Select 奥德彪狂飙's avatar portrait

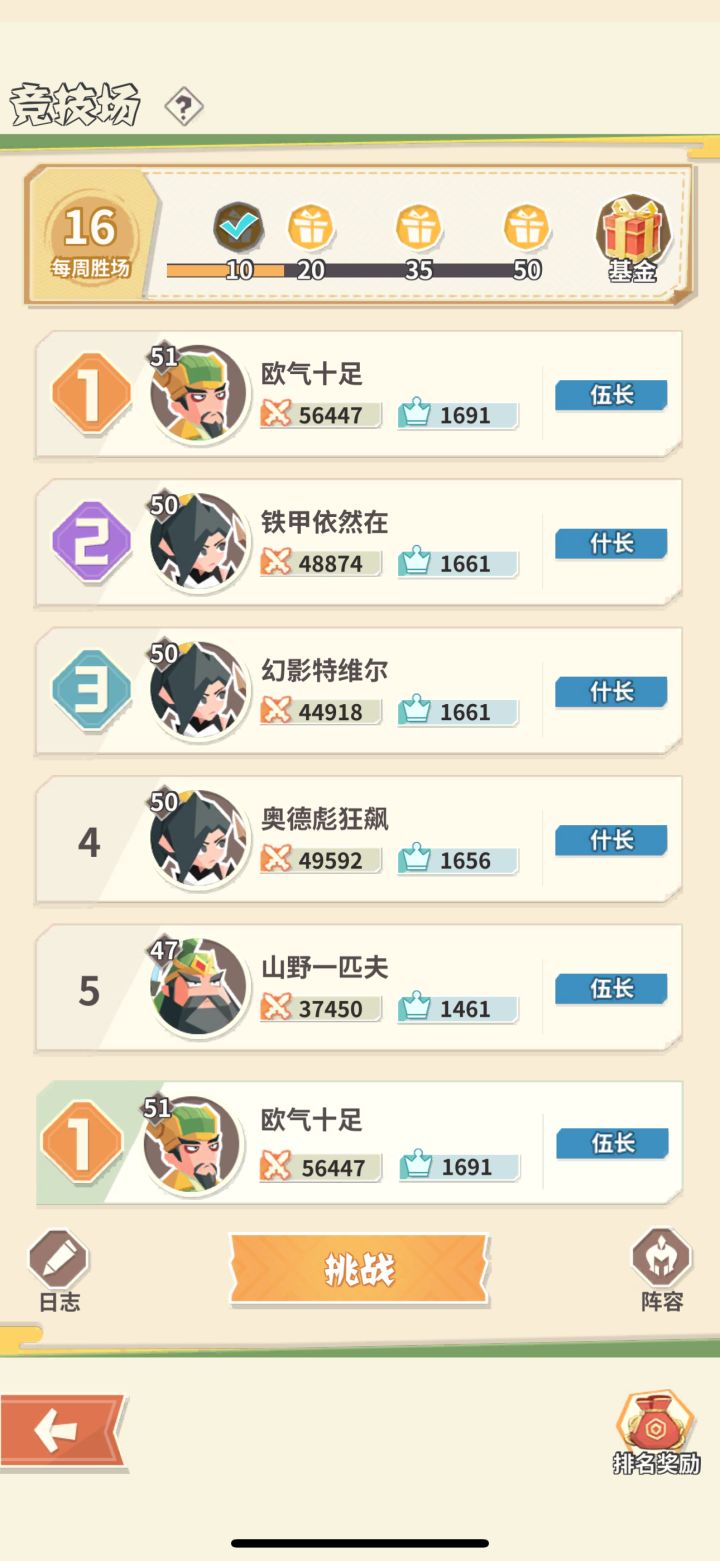tap(198, 840)
